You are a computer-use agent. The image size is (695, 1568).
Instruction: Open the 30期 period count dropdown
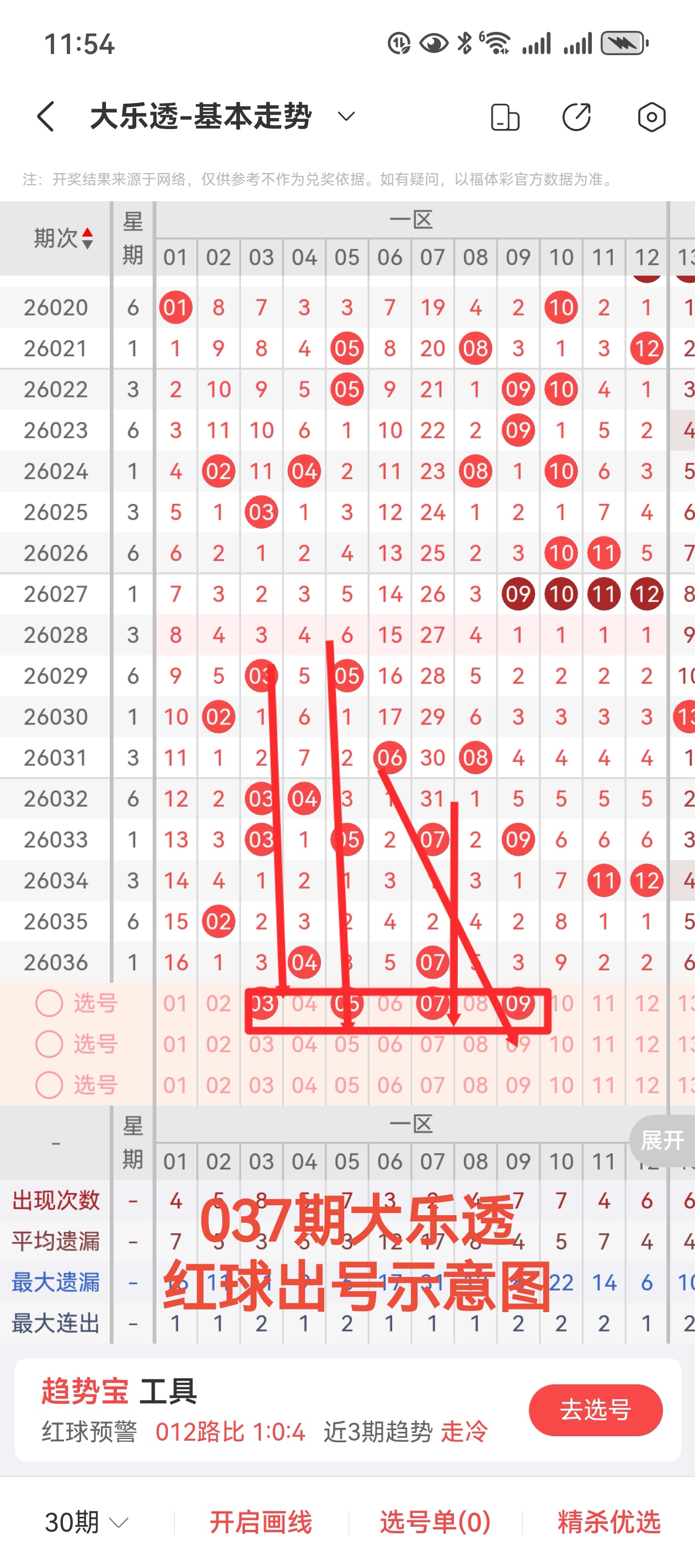87,1522
